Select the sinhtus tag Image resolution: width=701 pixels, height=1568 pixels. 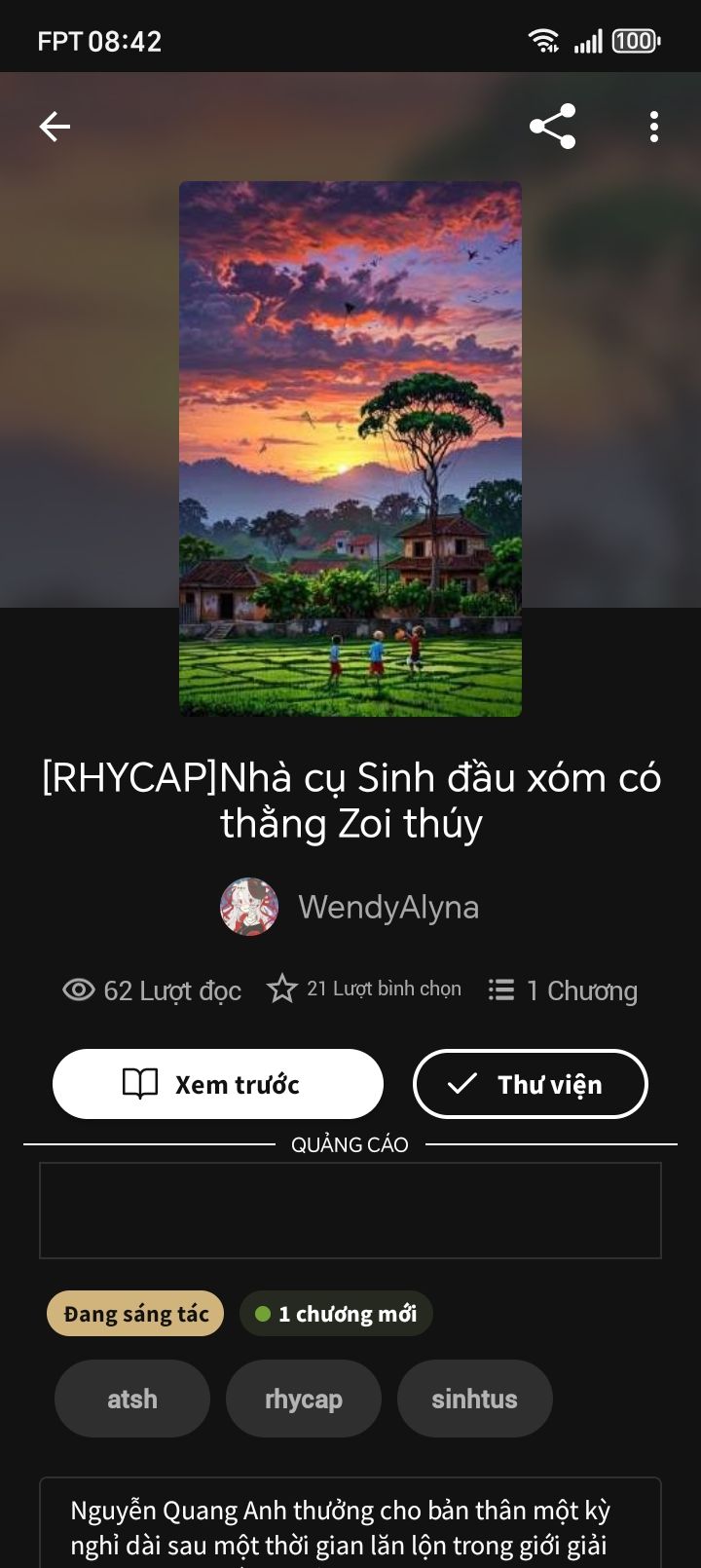[x=475, y=1399]
